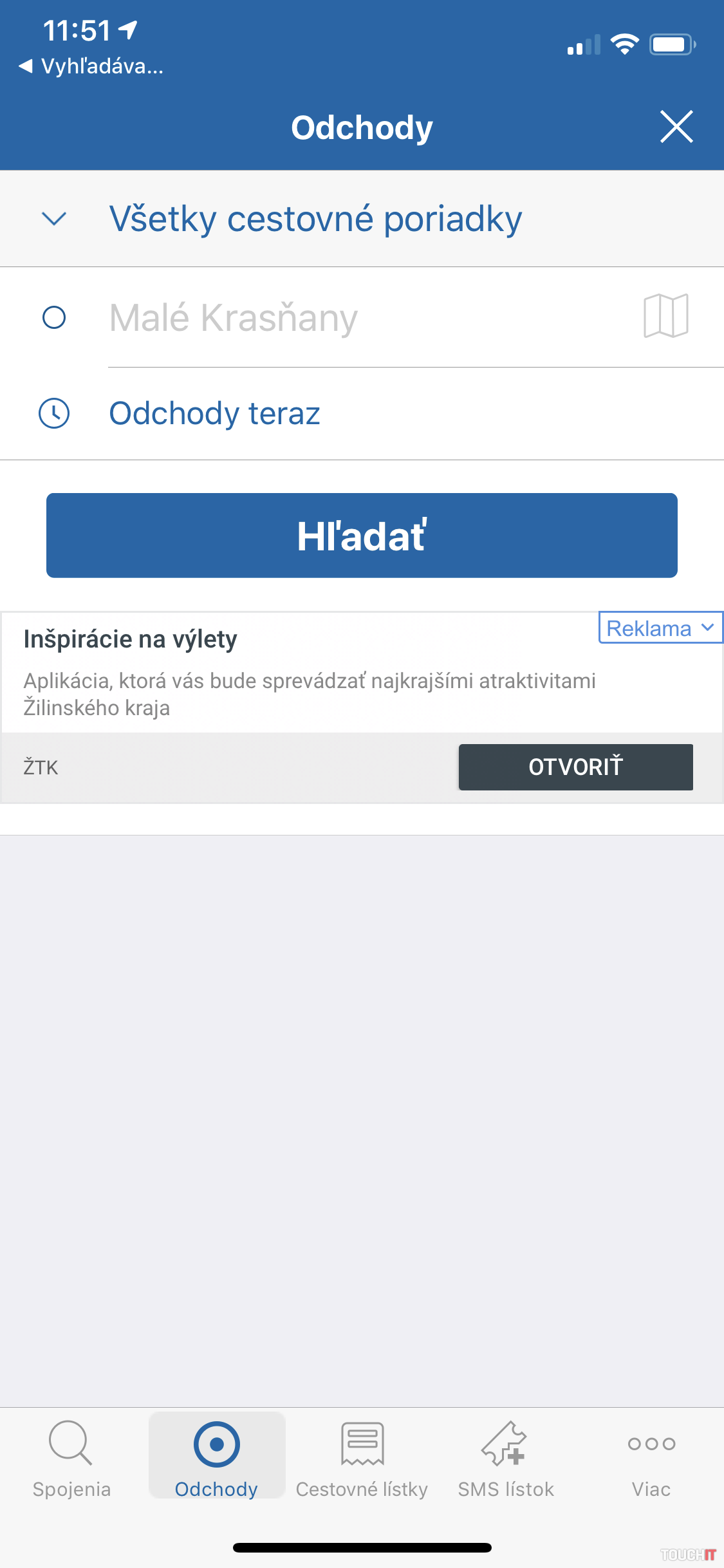The image size is (724, 1568).
Task: Tap the Hľadať search button
Action: (362, 536)
